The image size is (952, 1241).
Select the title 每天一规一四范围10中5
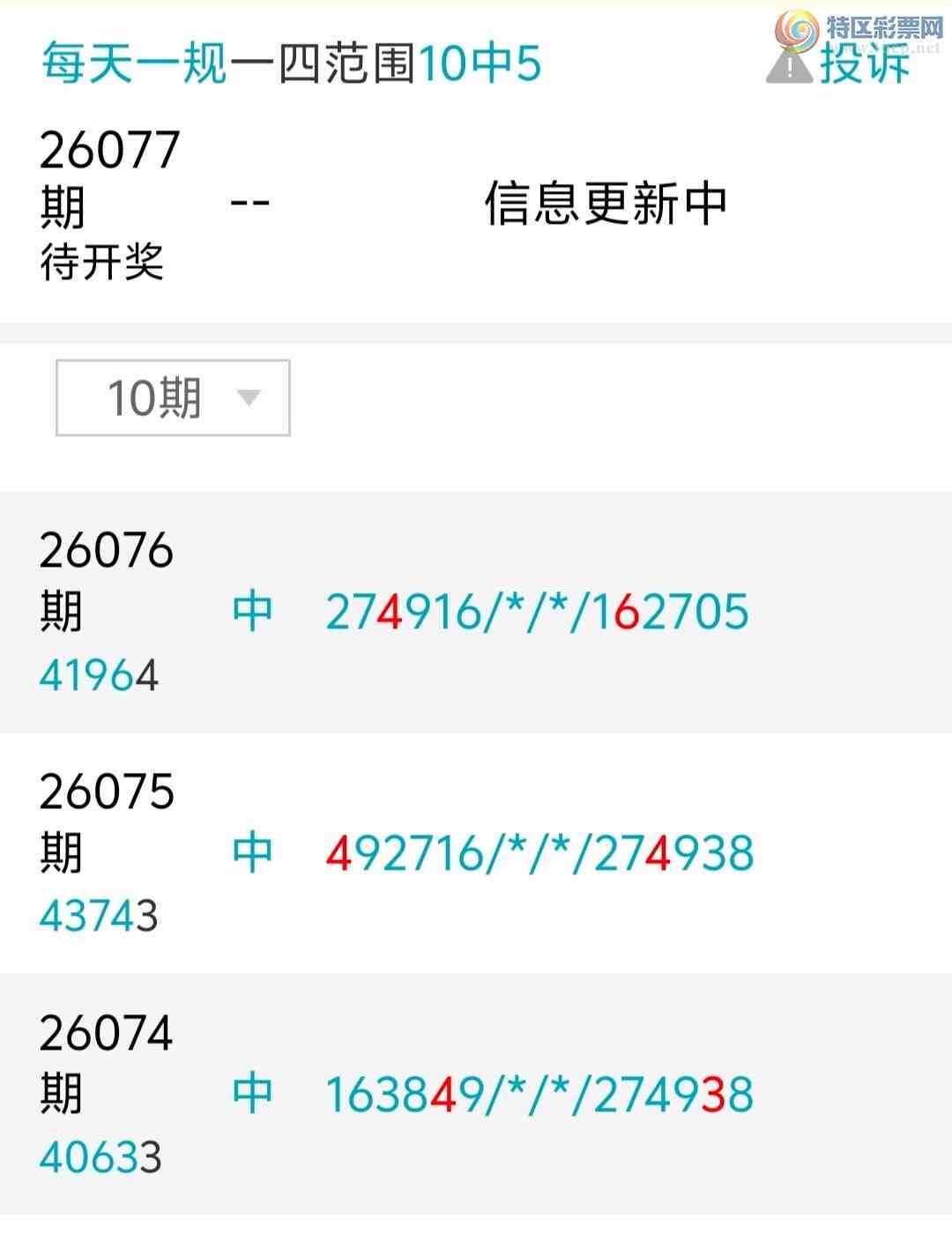tap(291, 63)
